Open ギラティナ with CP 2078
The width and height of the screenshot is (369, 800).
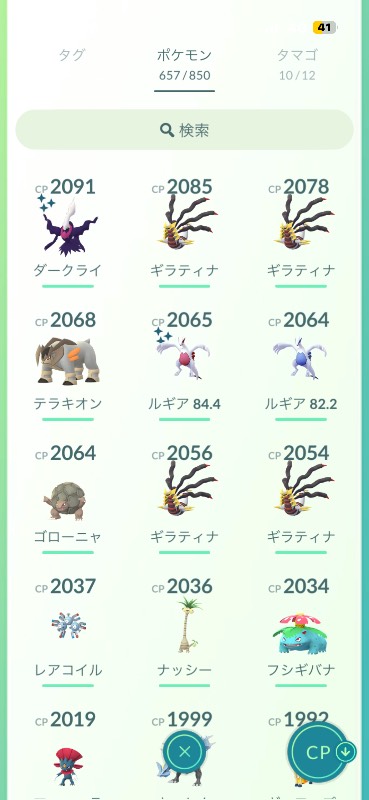(x=301, y=232)
